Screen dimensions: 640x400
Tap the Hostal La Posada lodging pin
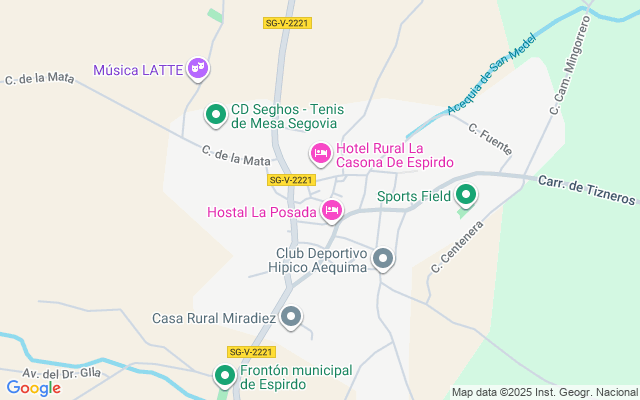coord(332,210)
